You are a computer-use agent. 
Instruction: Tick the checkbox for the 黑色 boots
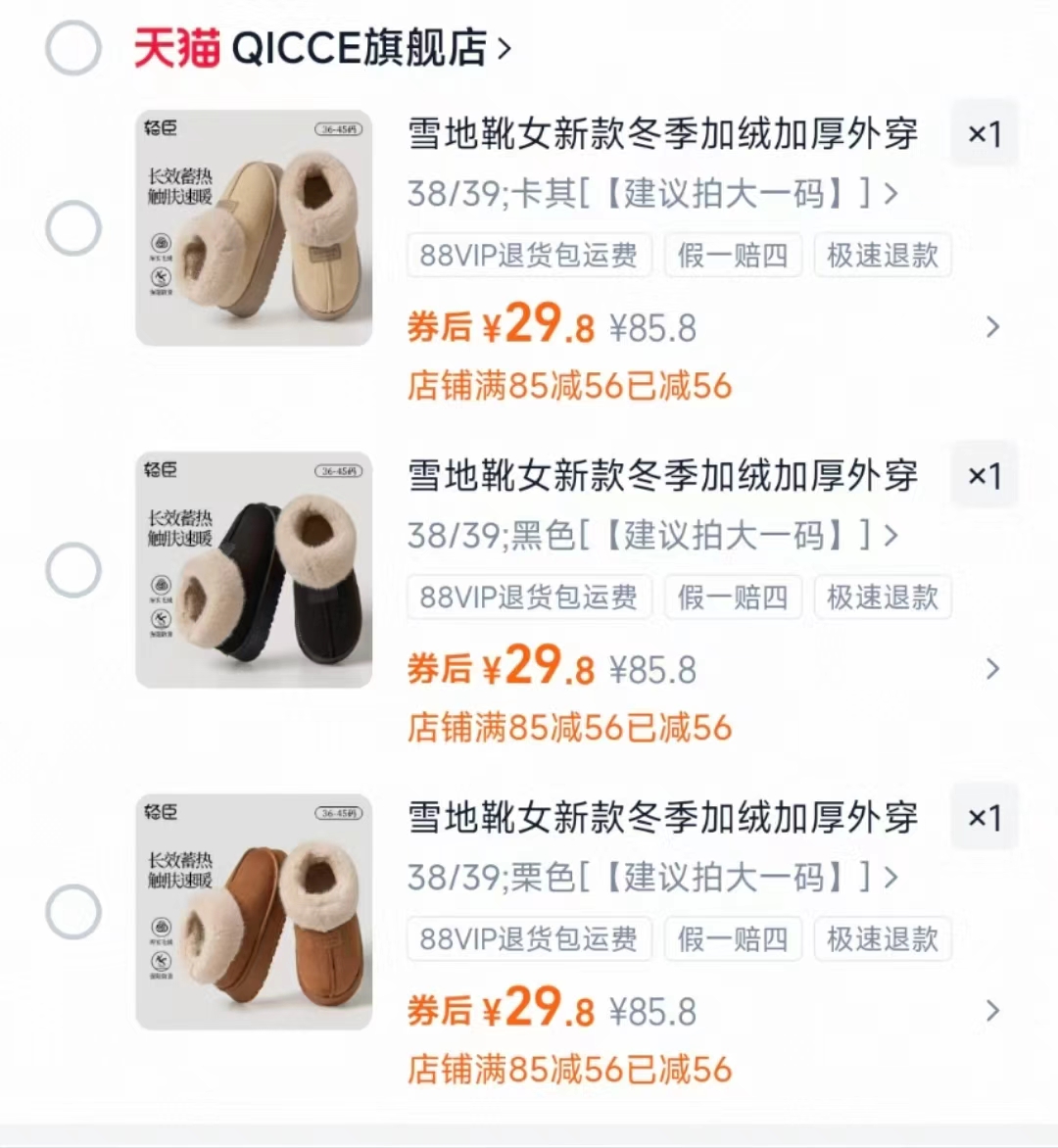73,568
